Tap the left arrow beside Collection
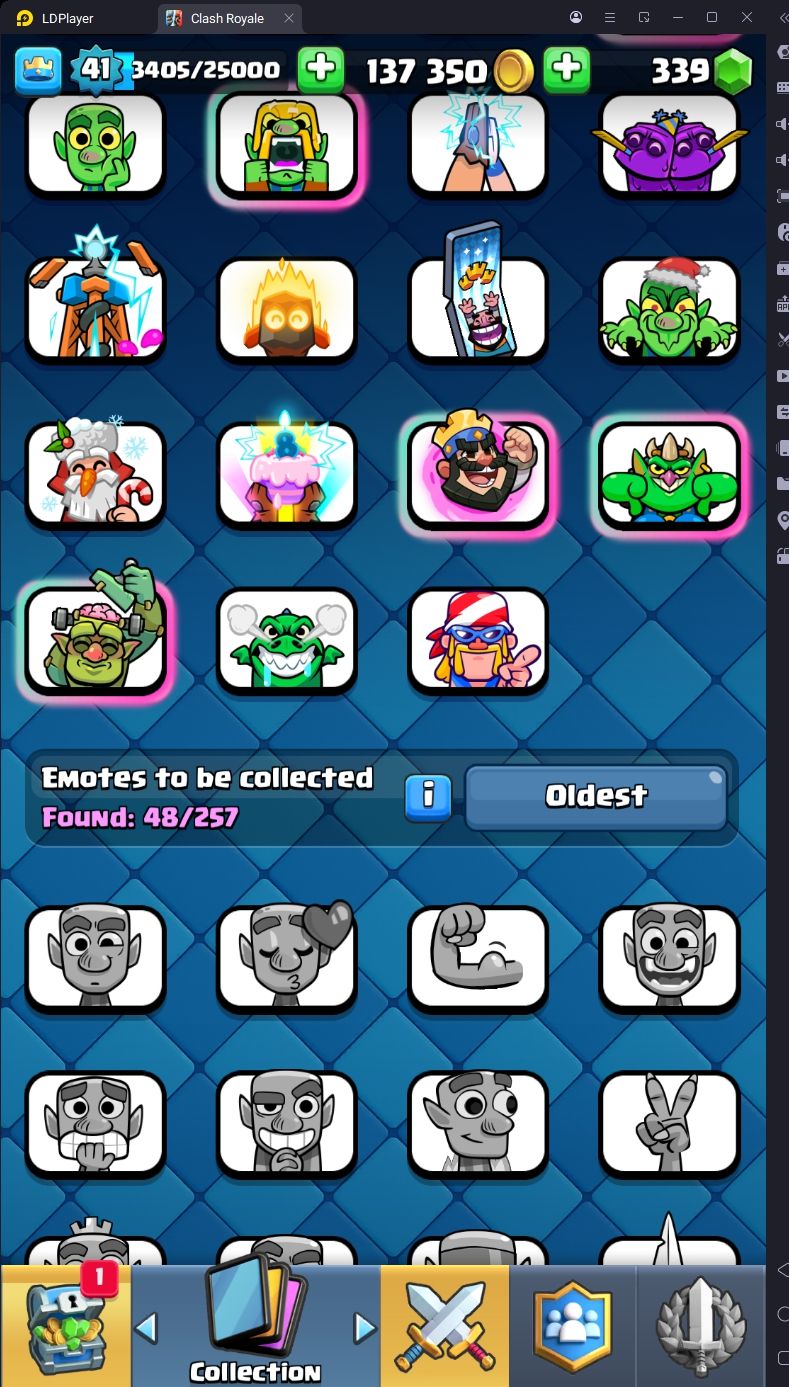The width and height of the screenshot is (789, 1387). 146,1328
